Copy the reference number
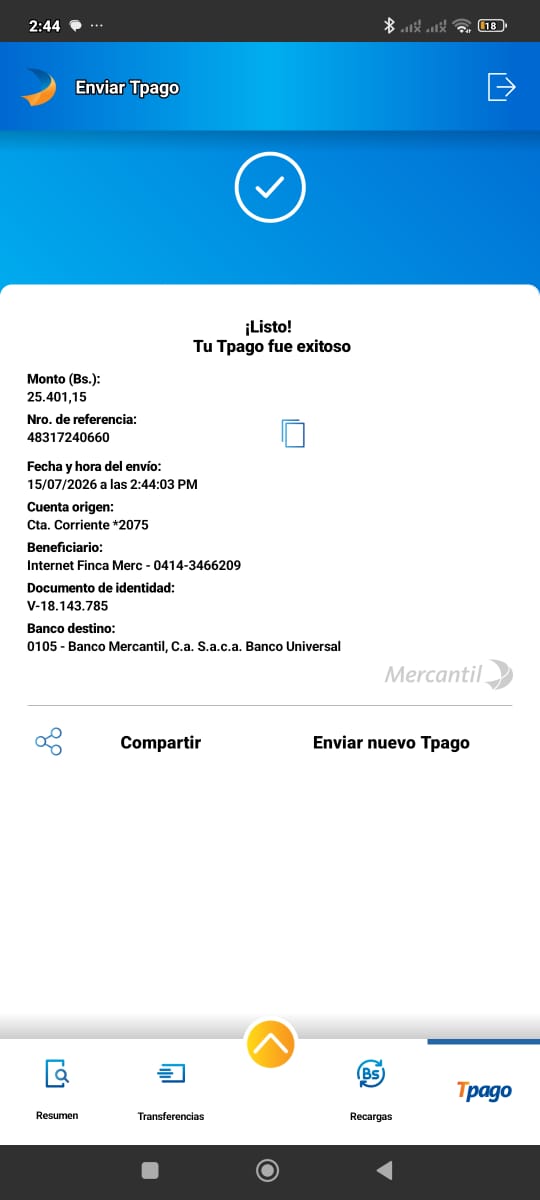Image resolution: width=540 pixels, height=1200 pixels. pos(293,433)
